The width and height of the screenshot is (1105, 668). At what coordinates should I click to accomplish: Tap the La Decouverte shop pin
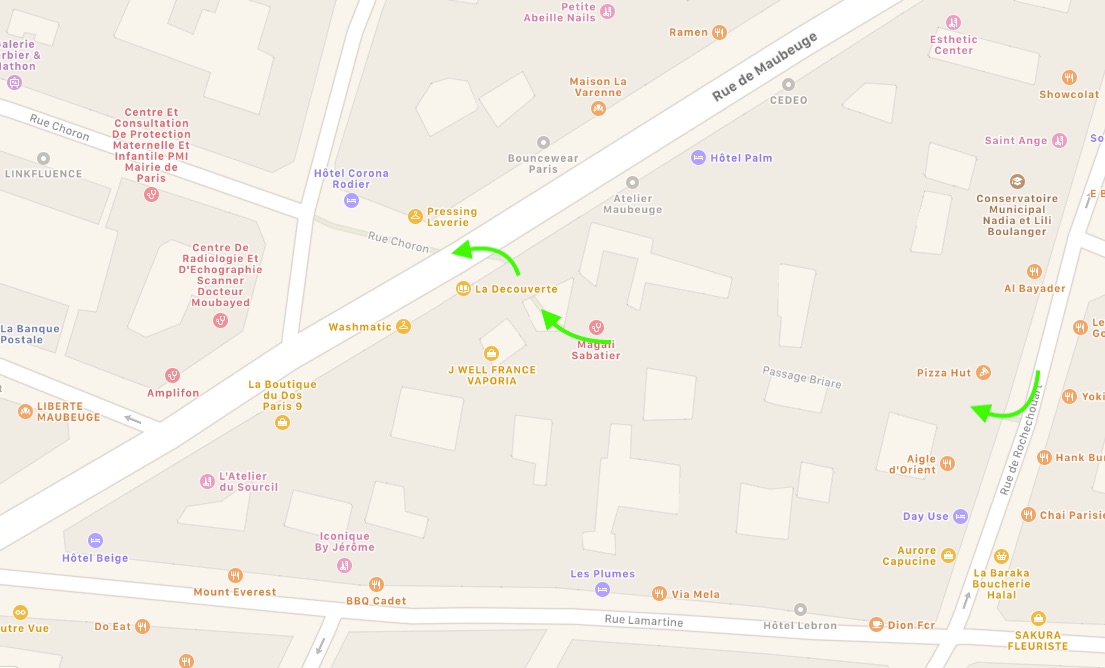pos(463,289)
